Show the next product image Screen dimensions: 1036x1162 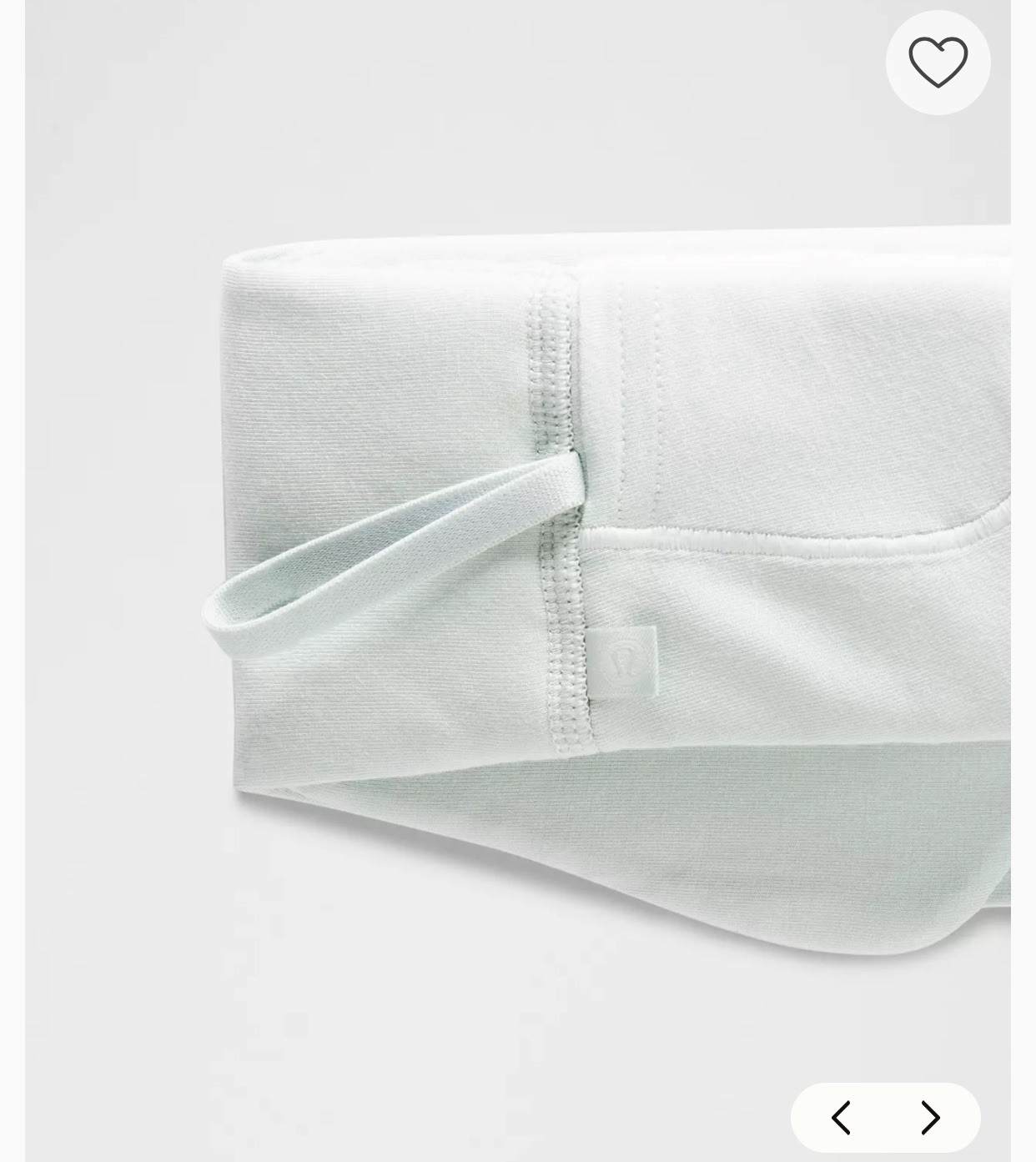click(930, 1117)
